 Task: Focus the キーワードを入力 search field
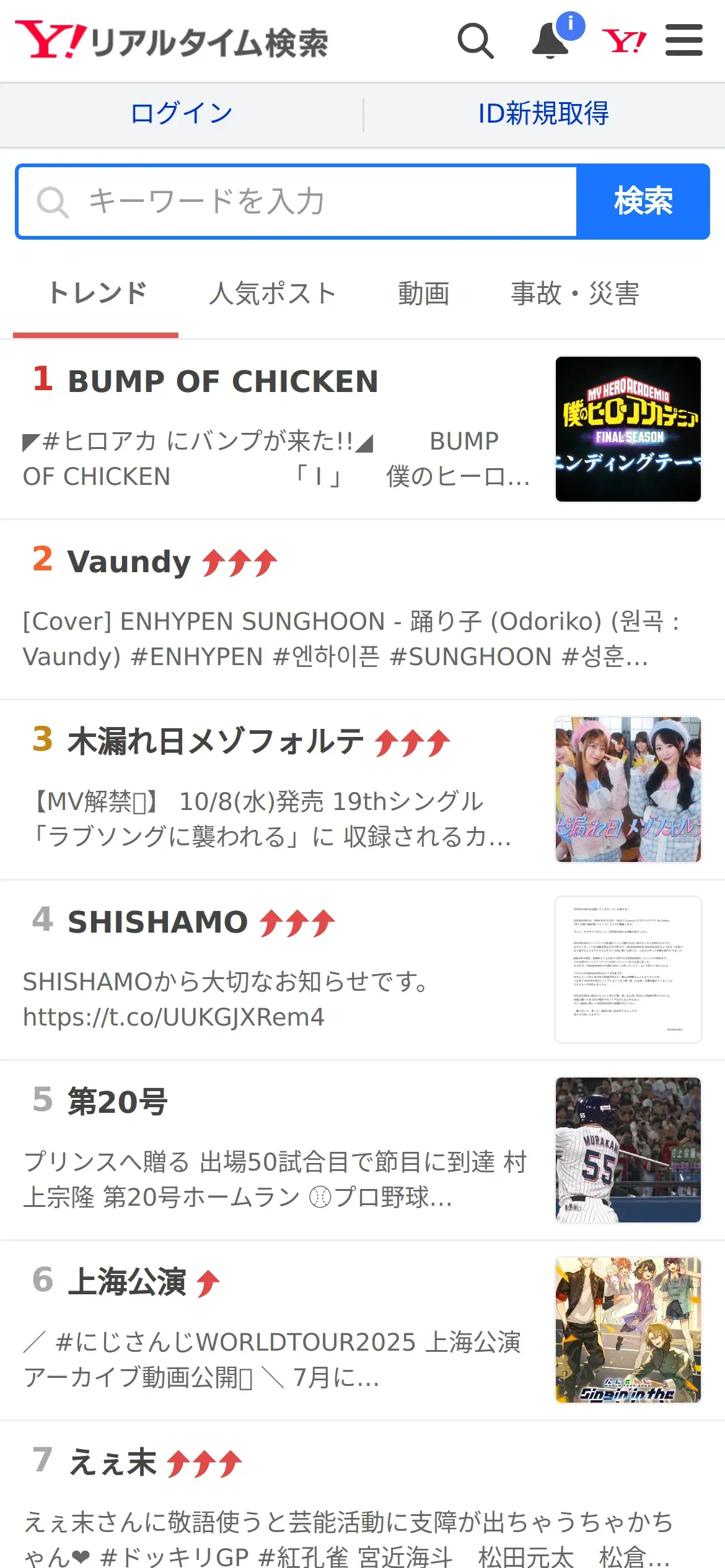coord(297,202)
